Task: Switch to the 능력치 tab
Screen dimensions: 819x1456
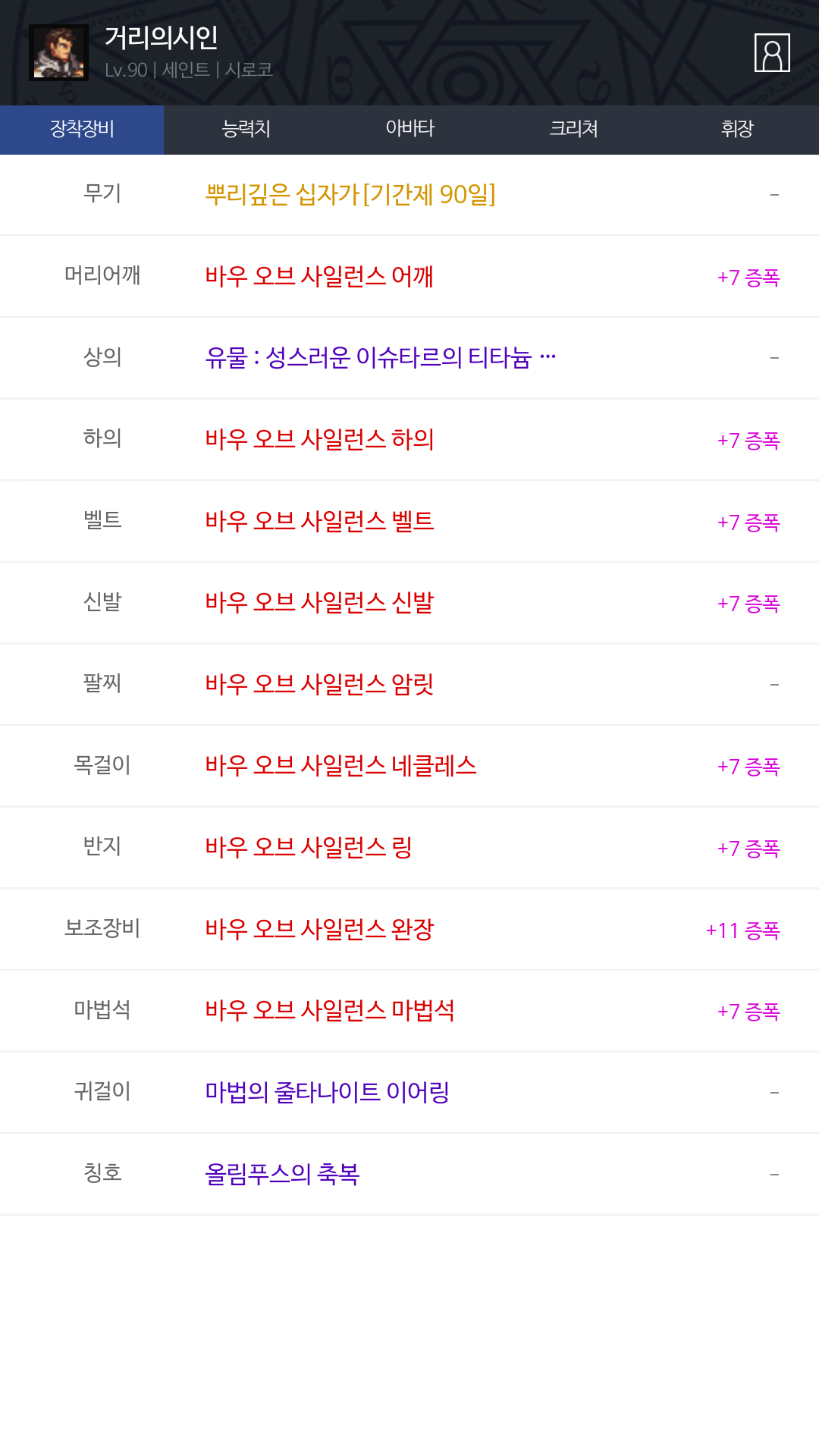Action: 246,129
